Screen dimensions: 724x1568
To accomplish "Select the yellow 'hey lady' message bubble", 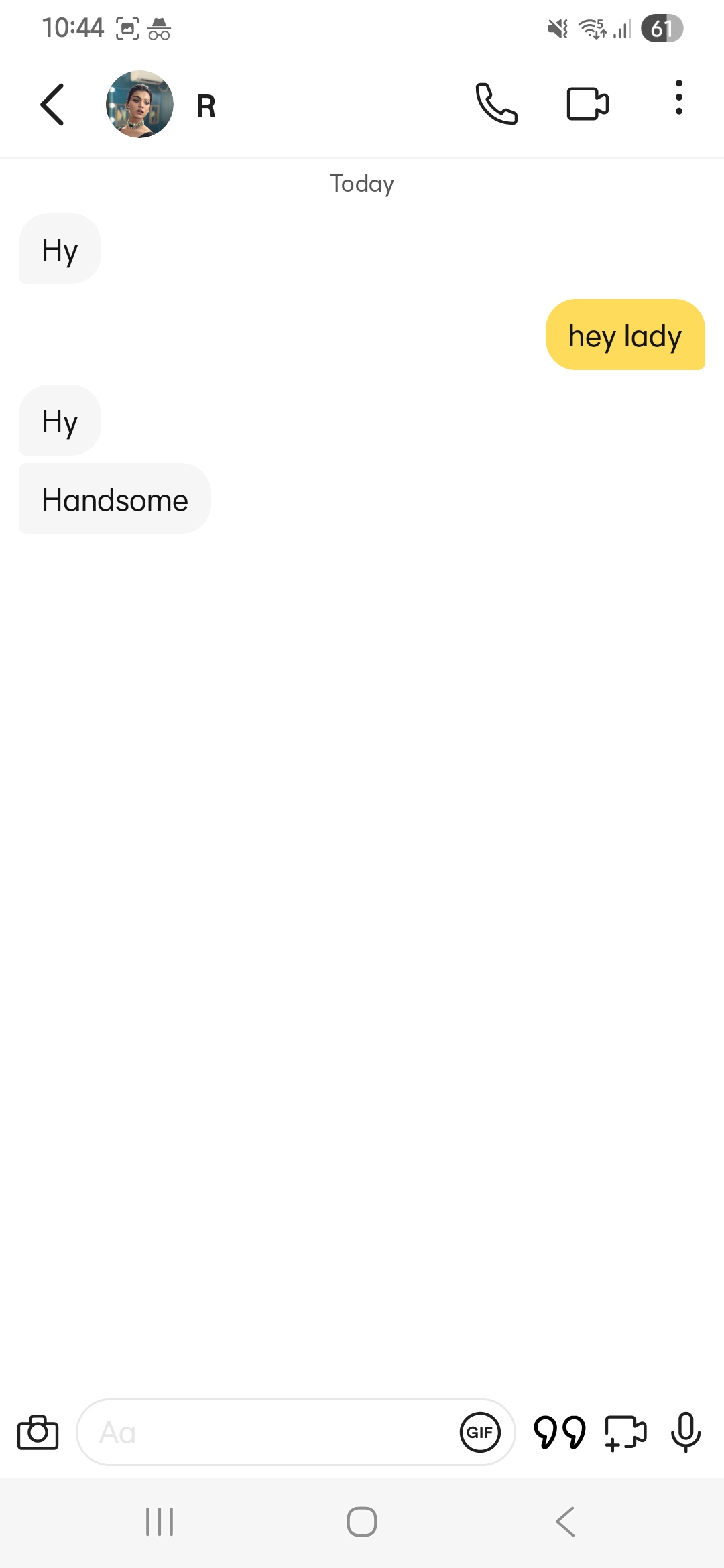I will coord(625,334).
